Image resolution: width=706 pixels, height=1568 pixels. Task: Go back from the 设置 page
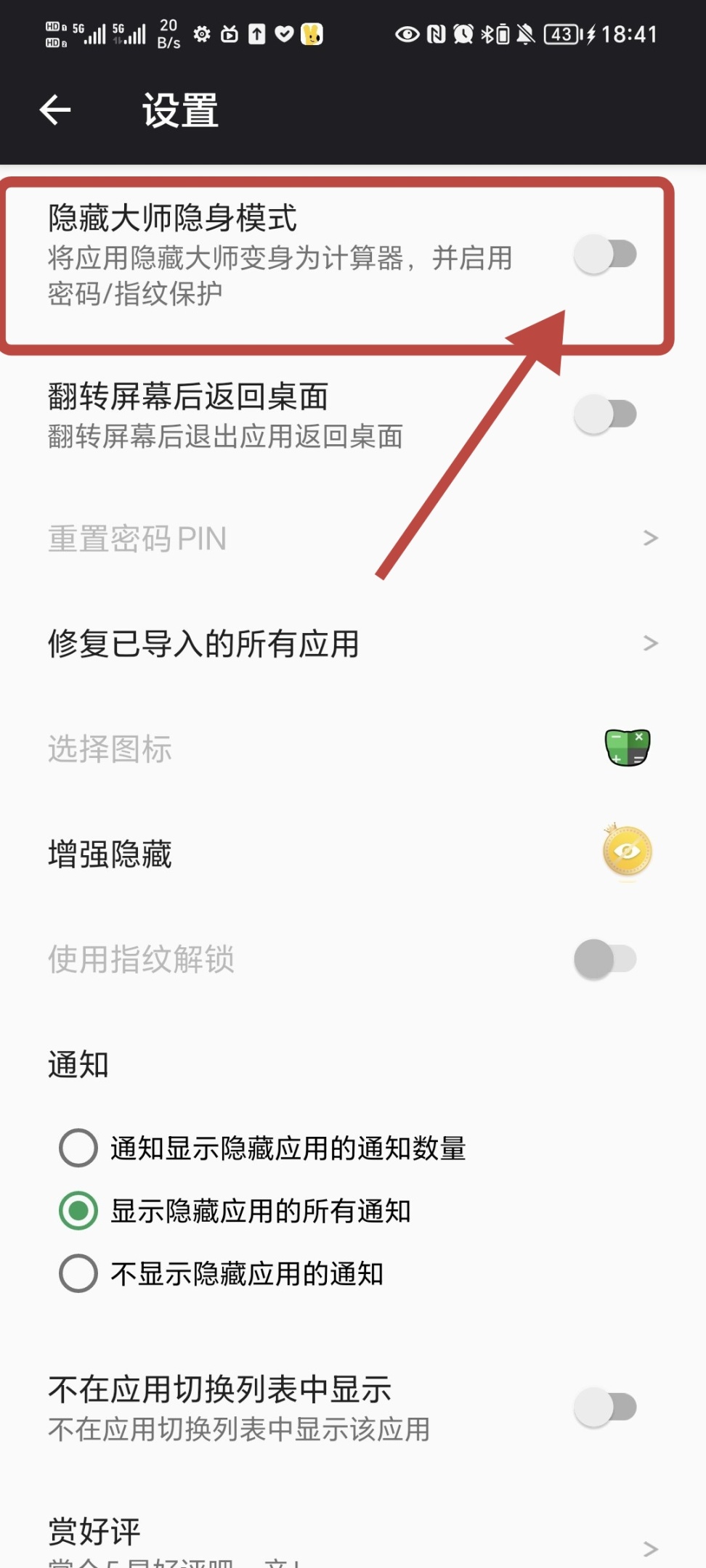(x=55, y=110)
